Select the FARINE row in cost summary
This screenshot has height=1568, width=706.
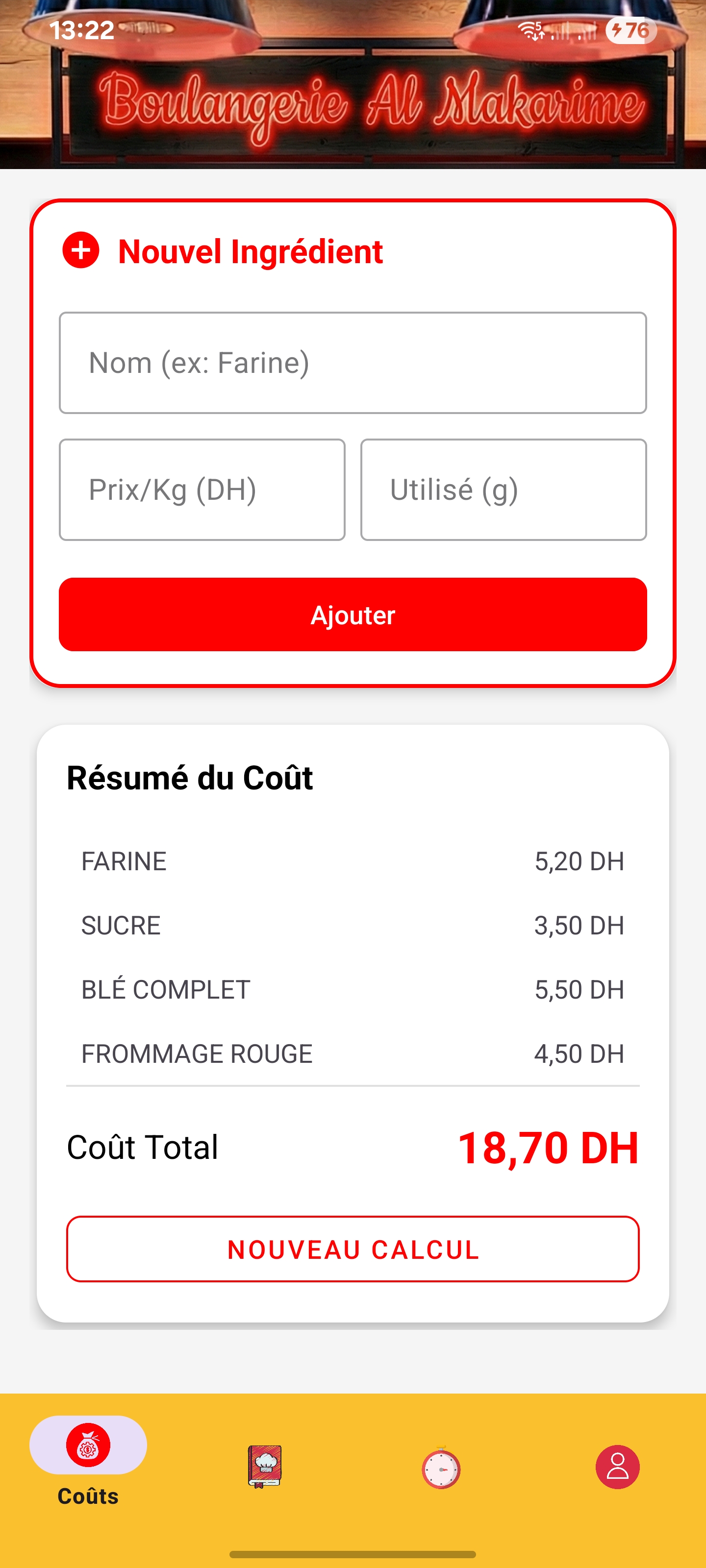point(353,860)
